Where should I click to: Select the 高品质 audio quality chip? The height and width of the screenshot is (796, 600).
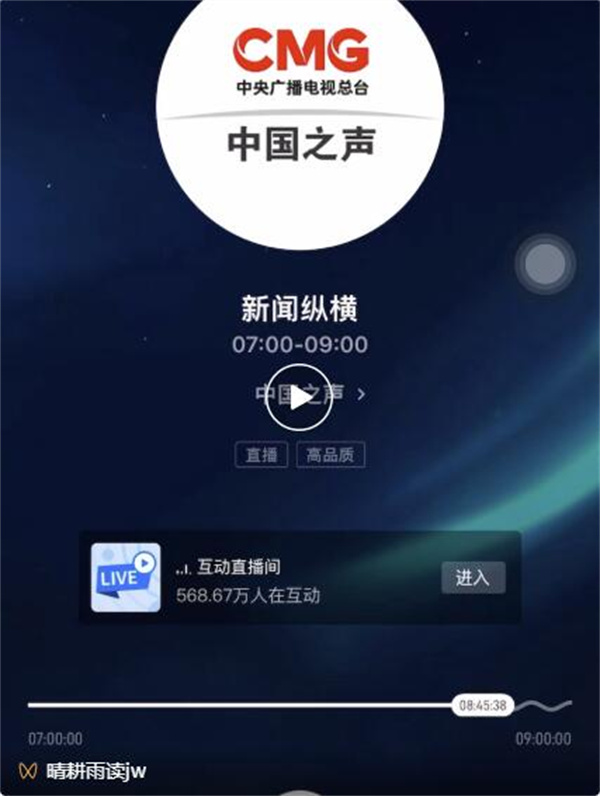point(330,455)
